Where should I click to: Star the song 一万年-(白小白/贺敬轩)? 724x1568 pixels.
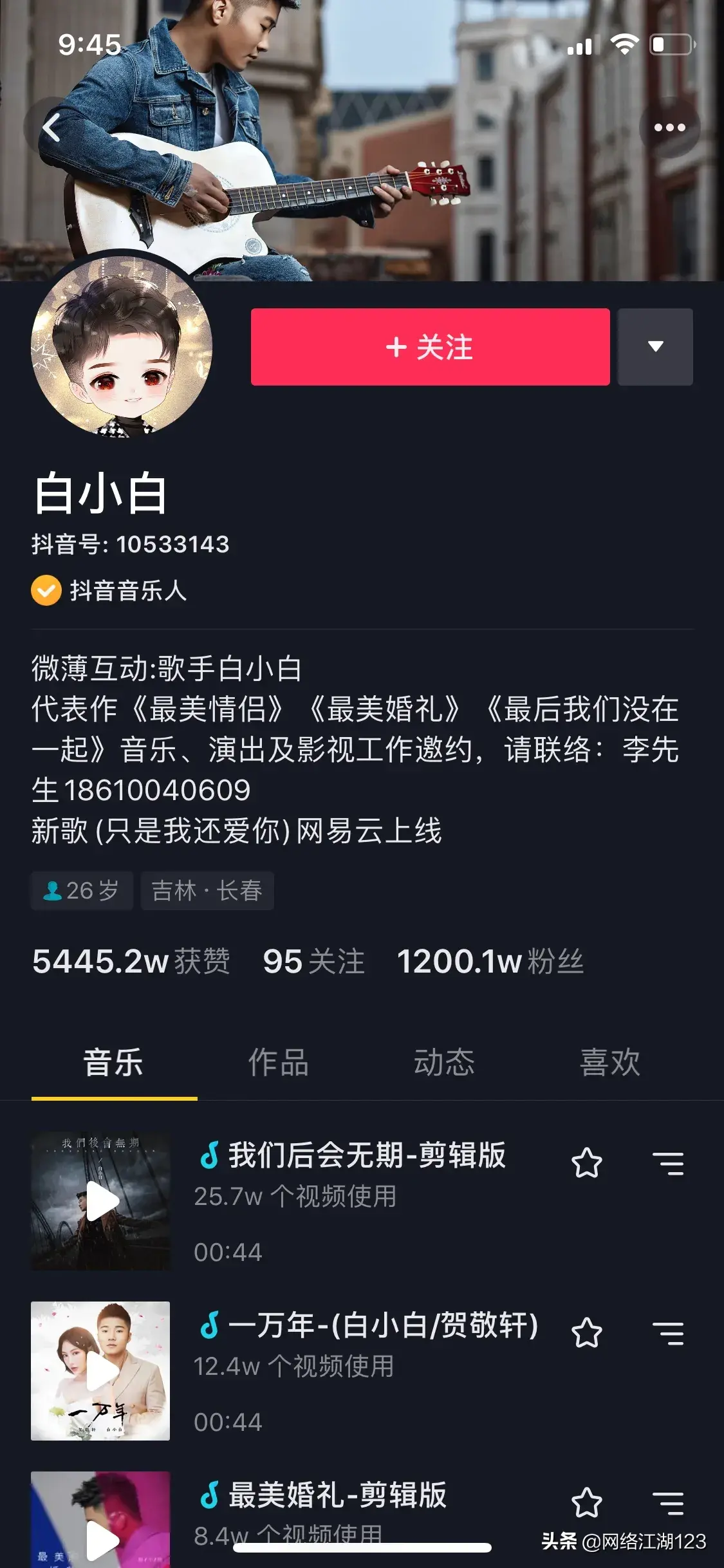pos(587,1333)
